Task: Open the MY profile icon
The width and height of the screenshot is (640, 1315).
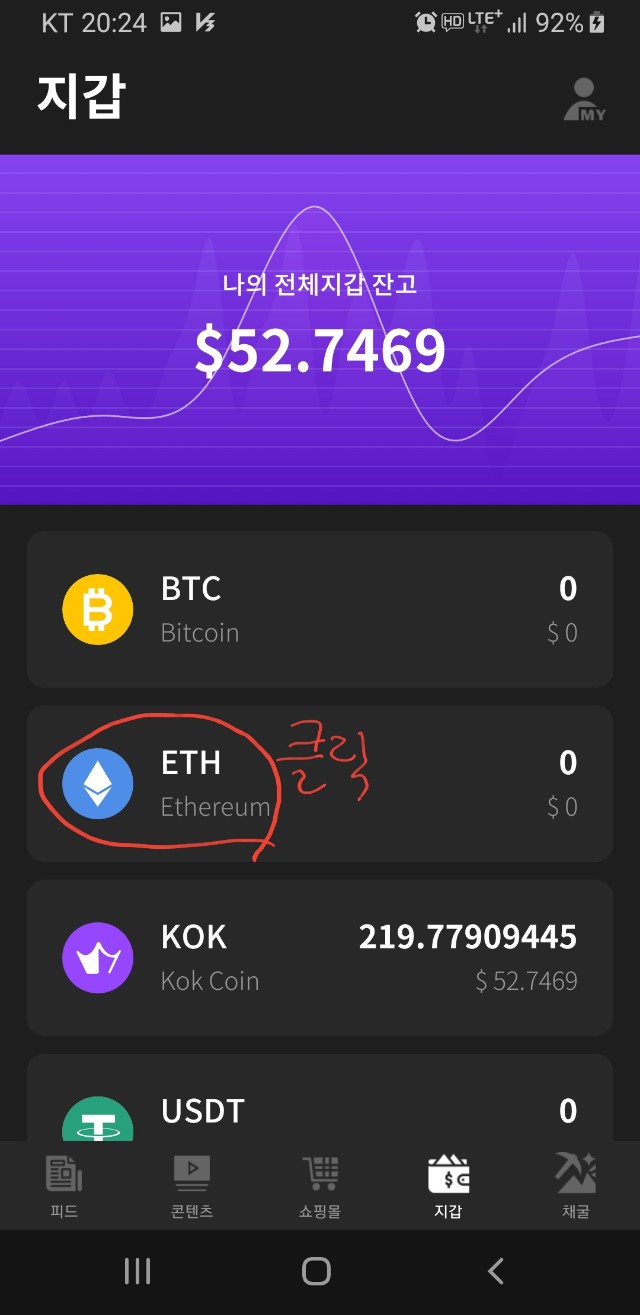Action: 586,100
